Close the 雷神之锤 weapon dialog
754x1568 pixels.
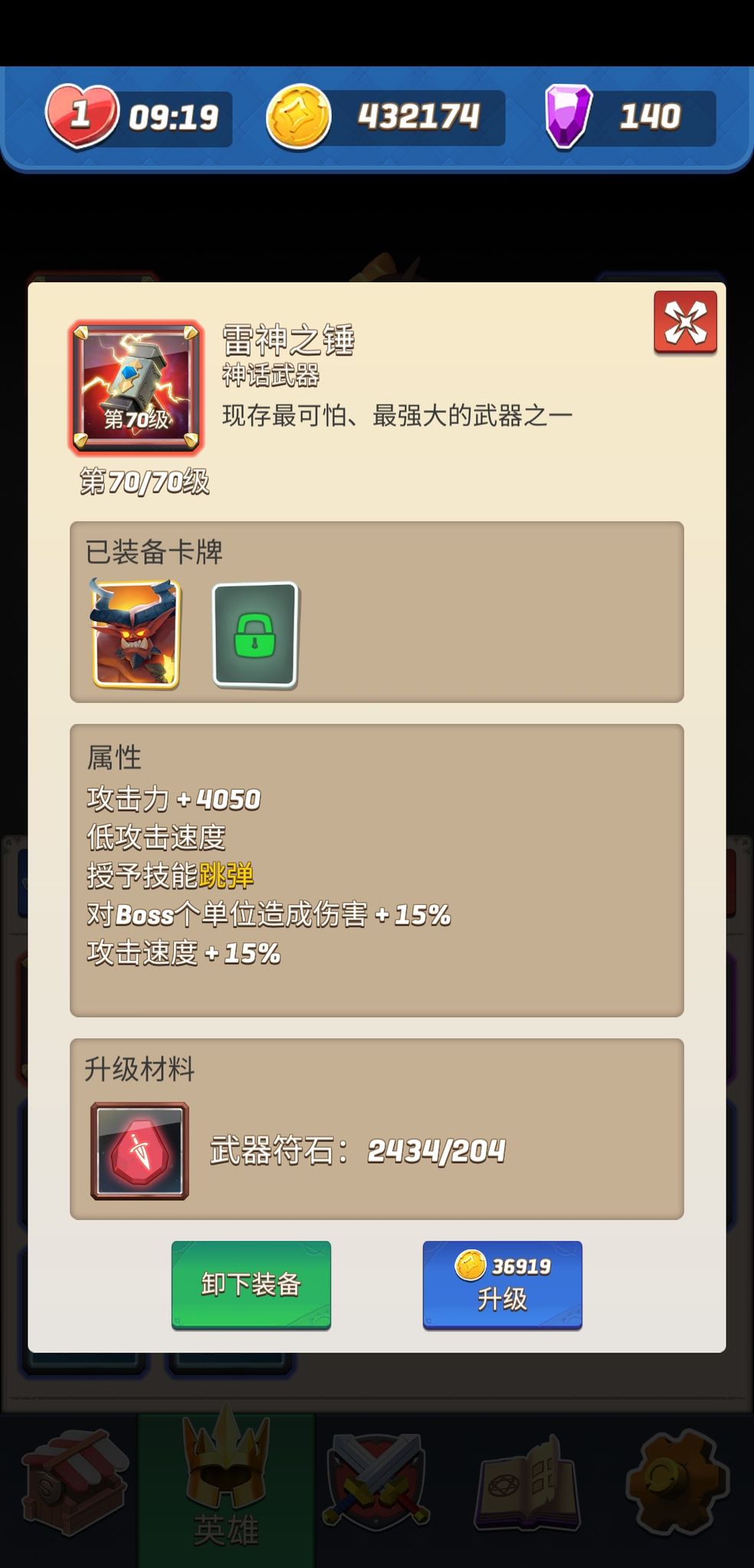(x=685, y=322)
